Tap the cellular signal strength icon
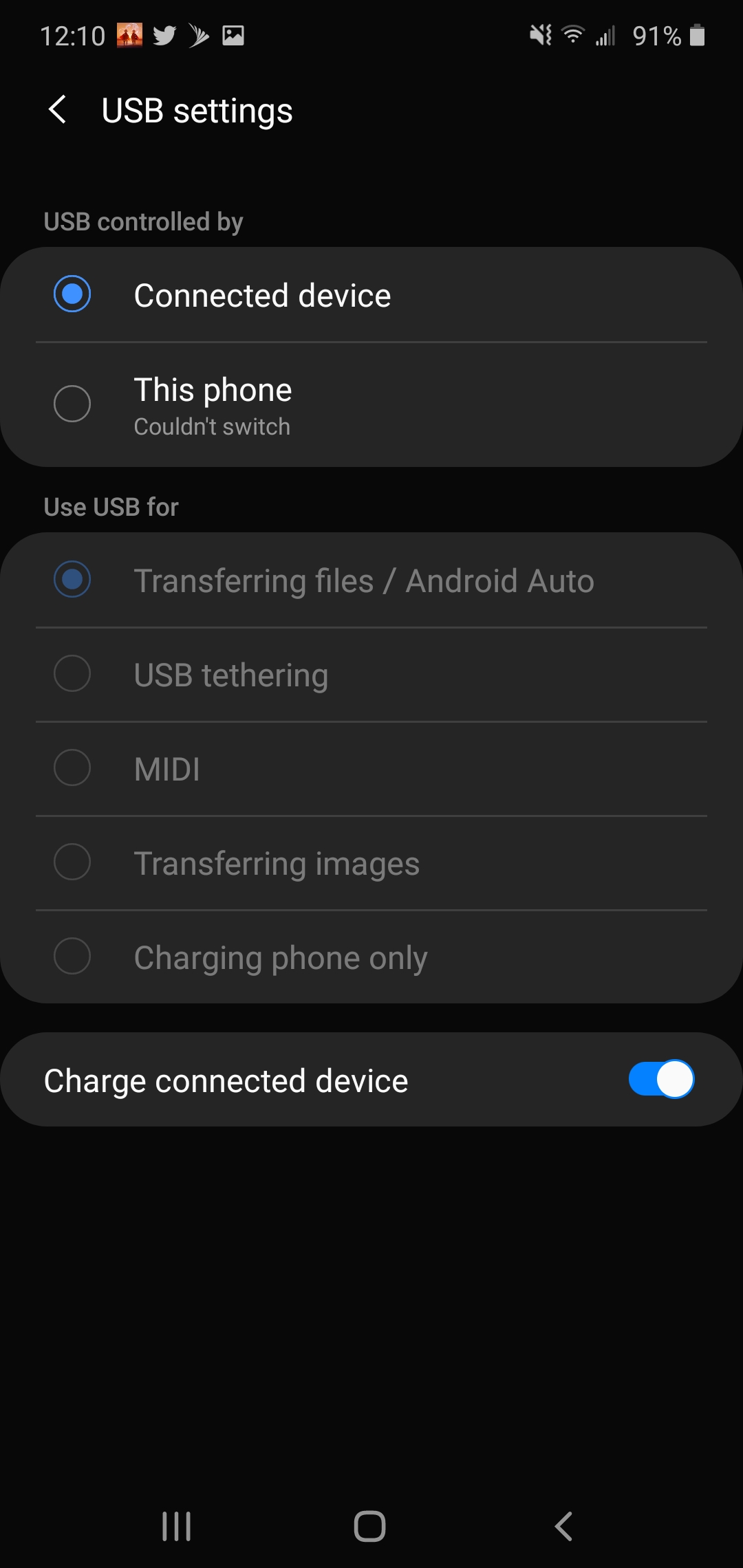Screen dimensions: 743x1568 coord(604,36)
